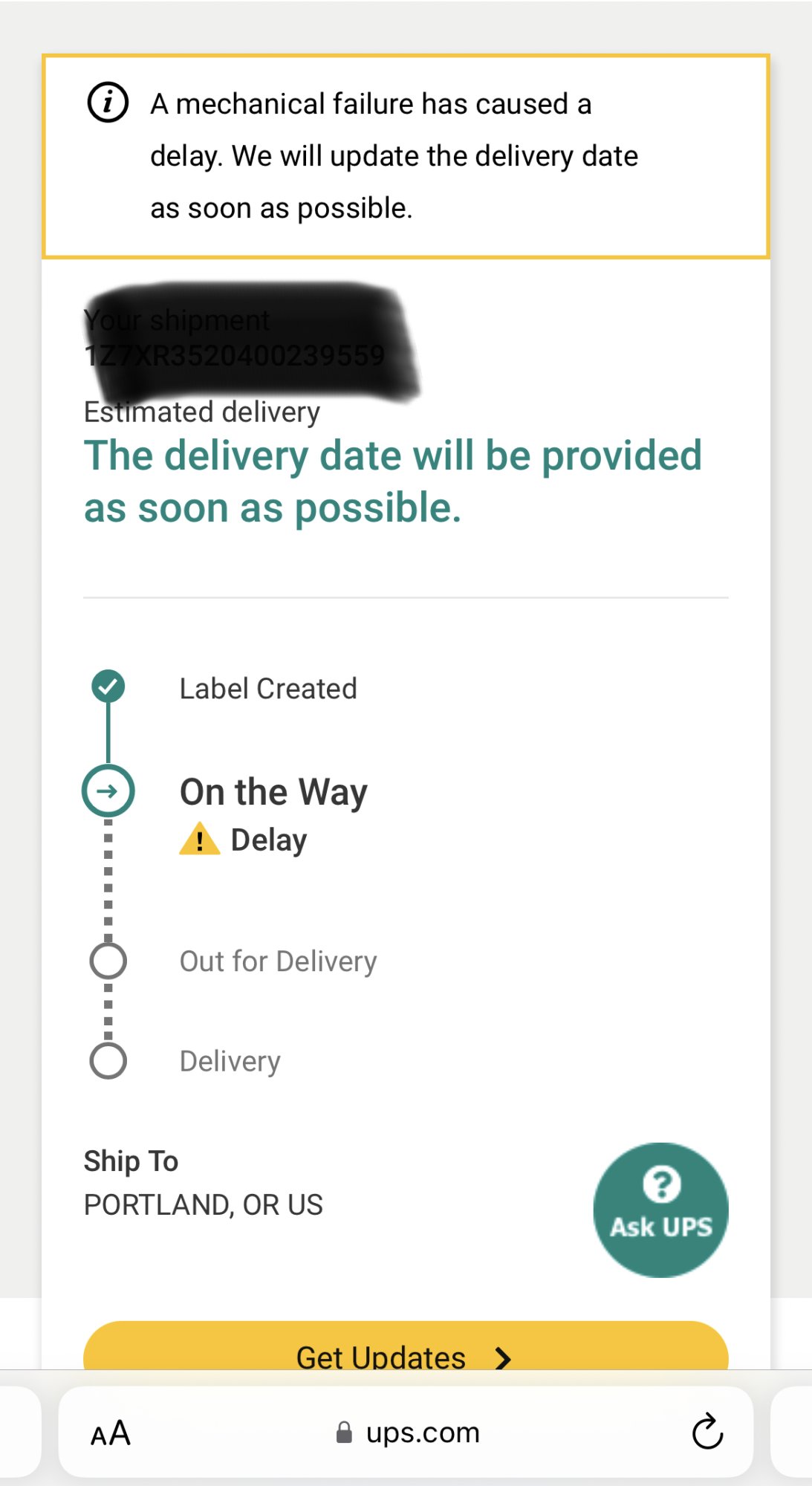This screenshot has height=1486, width=812.
Task: Tap the Get Updates button
Action: (405, 1351)
